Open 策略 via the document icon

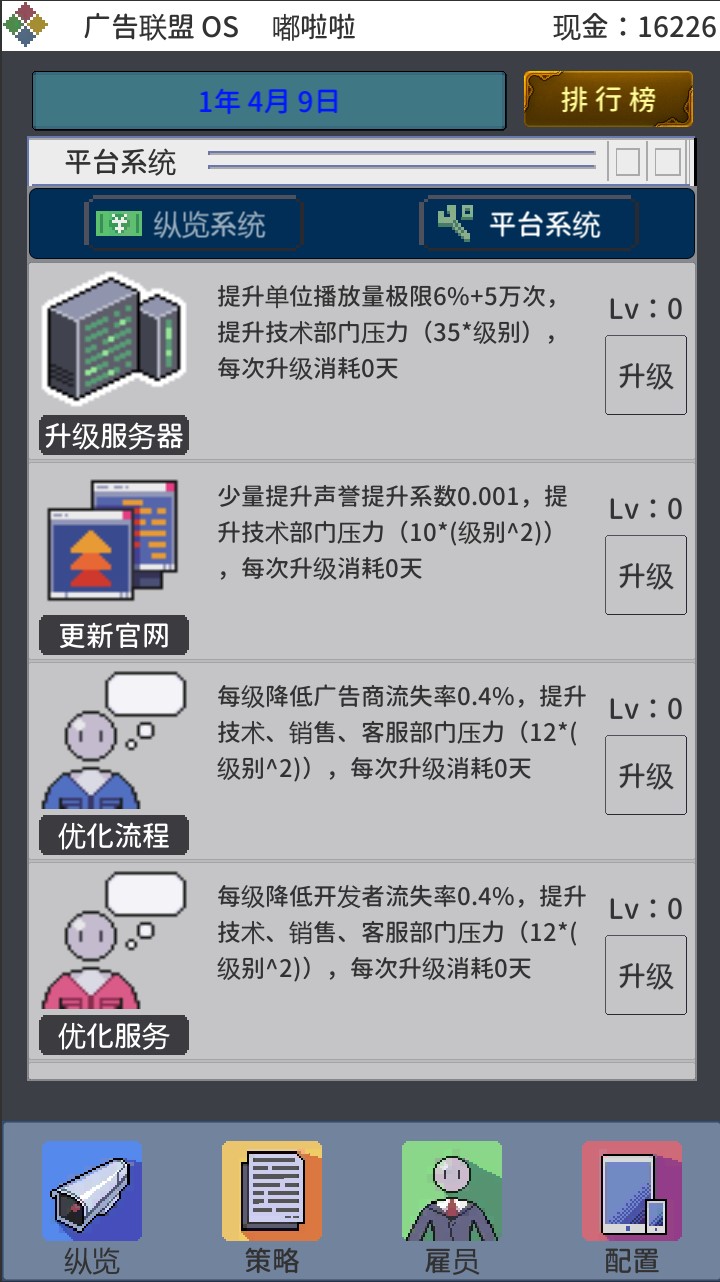click(x=270, y=1190)
